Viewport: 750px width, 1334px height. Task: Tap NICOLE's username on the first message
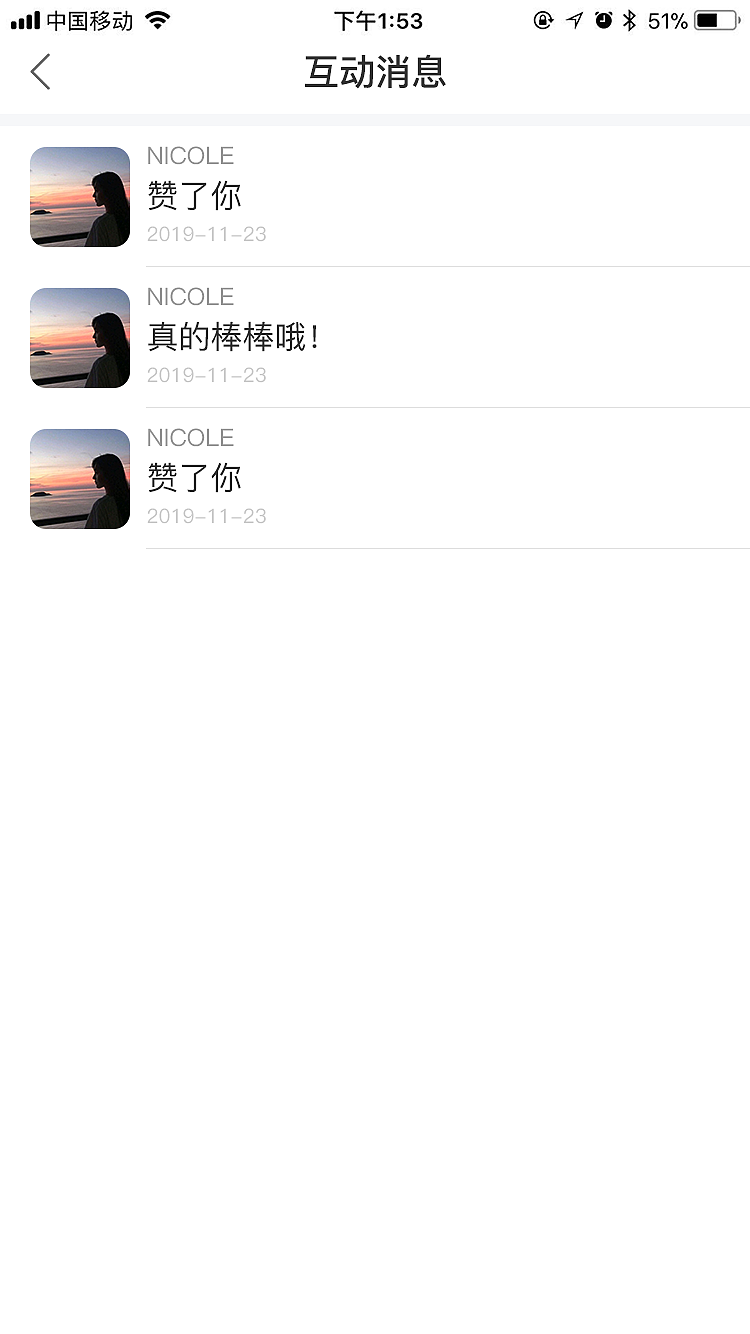point(190,156)
